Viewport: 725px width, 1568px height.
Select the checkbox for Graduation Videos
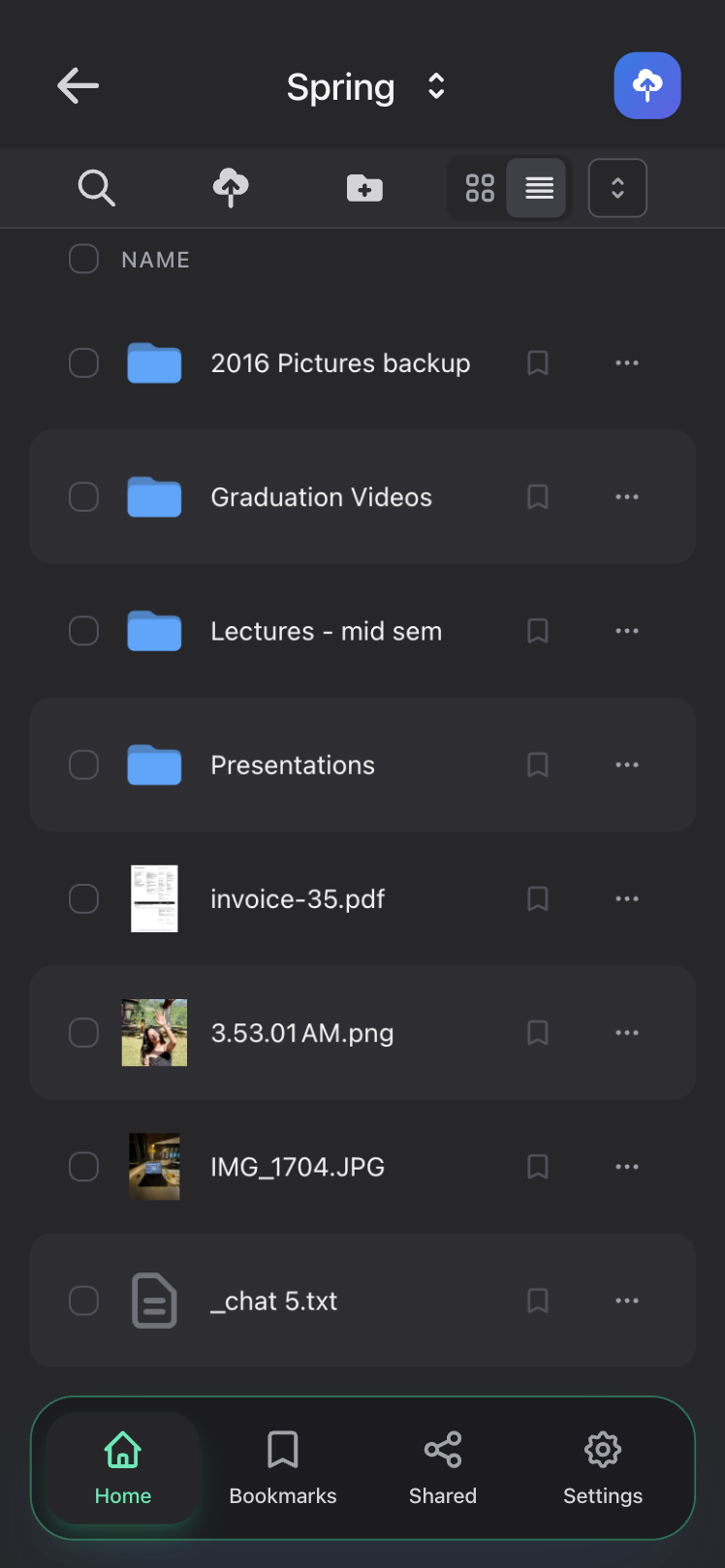click(83, 497)
